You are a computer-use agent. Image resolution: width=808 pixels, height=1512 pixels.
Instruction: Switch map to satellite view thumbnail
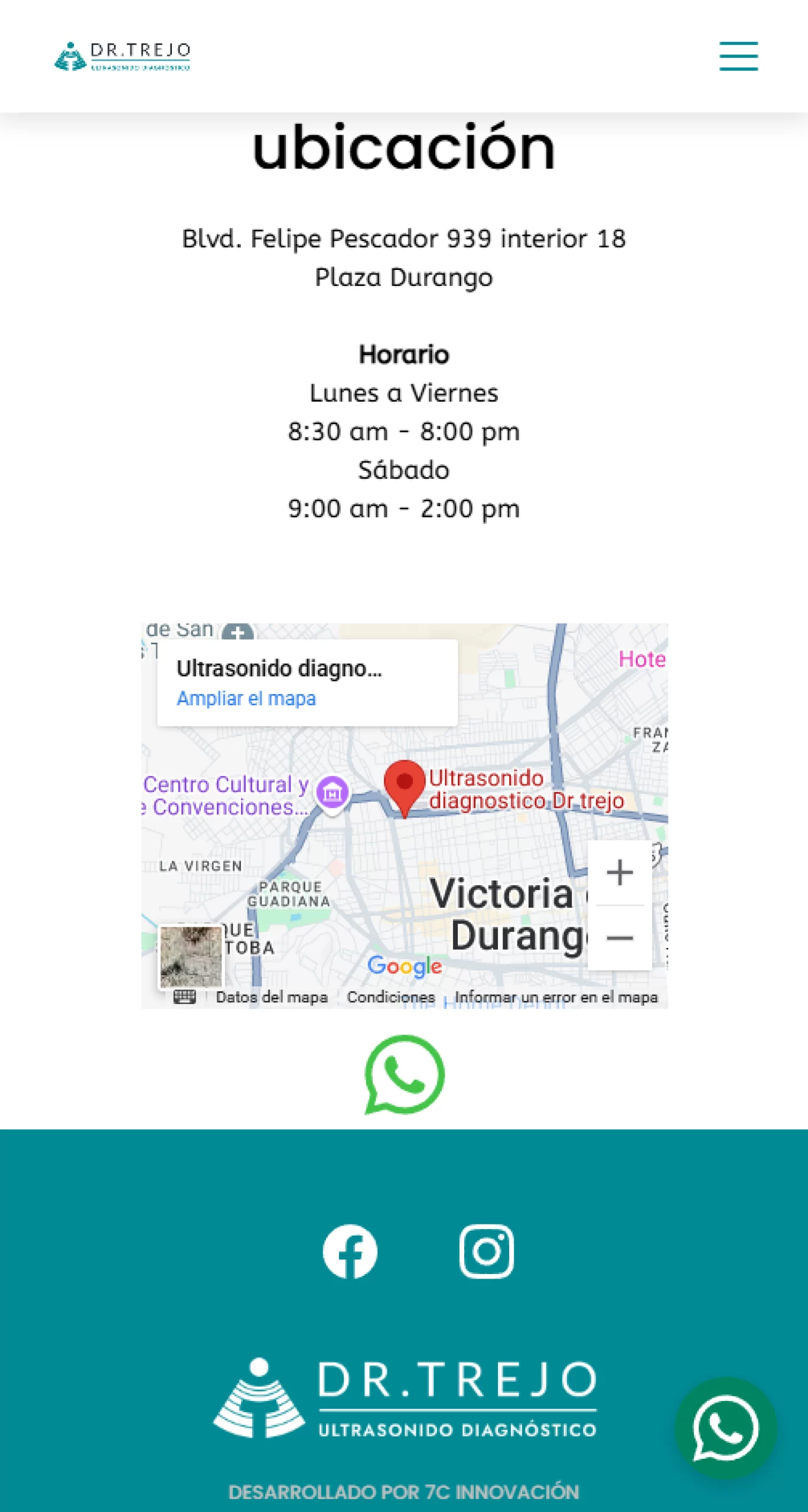point(191,957)
